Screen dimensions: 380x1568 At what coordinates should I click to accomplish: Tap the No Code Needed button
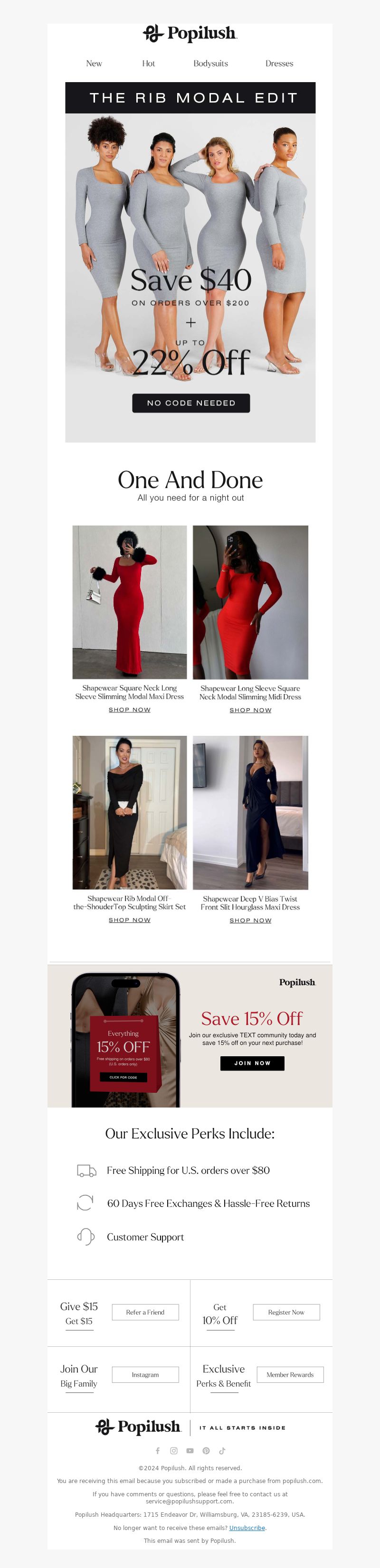(190, 403)
